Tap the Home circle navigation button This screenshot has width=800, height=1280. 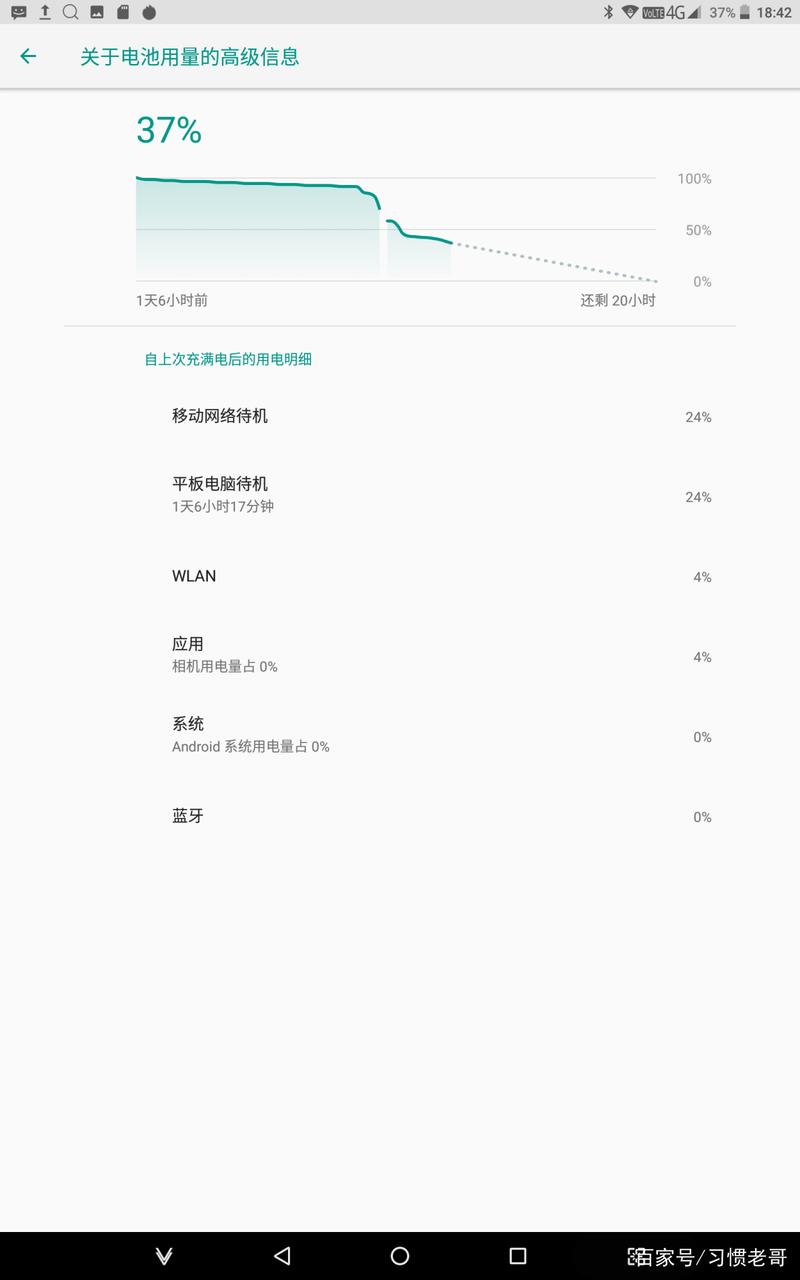point(400,1255)
